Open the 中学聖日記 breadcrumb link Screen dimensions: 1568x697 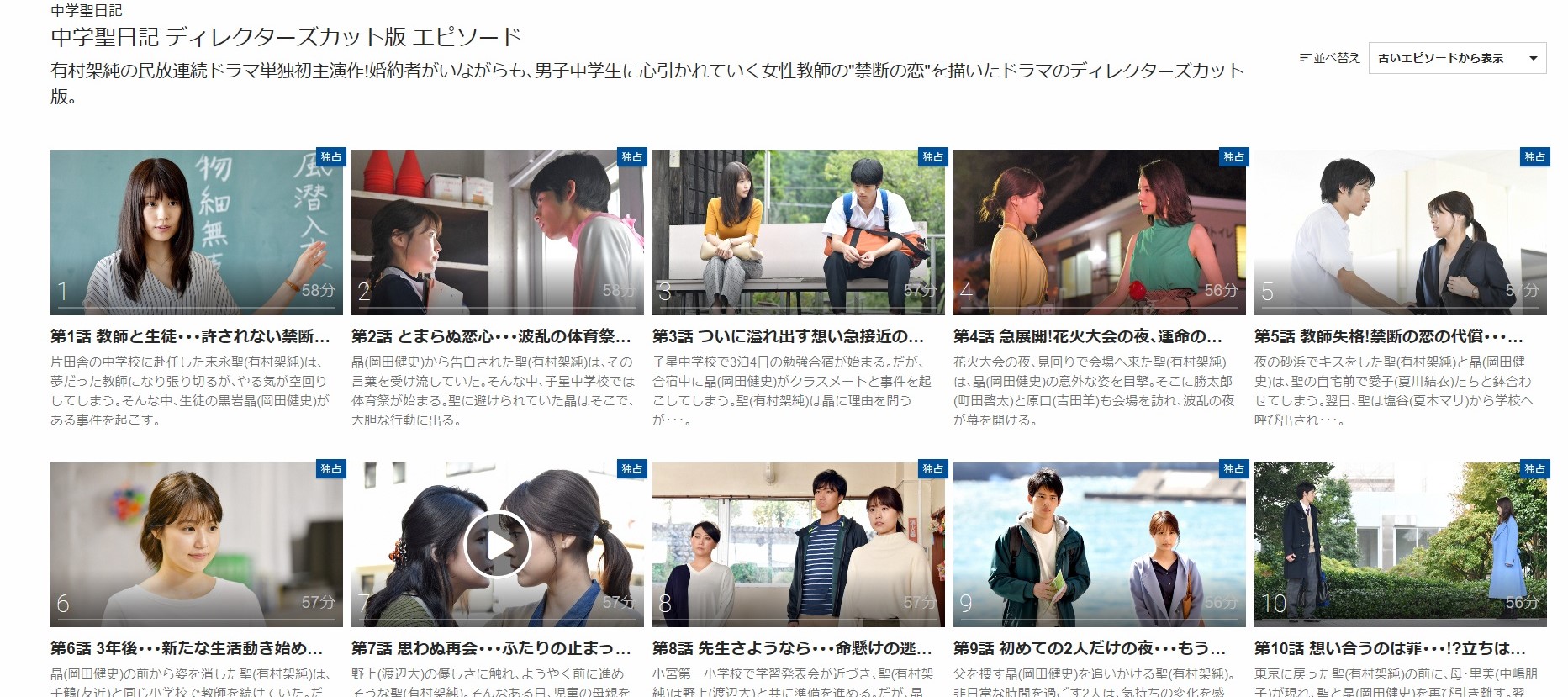pos(86,10)
